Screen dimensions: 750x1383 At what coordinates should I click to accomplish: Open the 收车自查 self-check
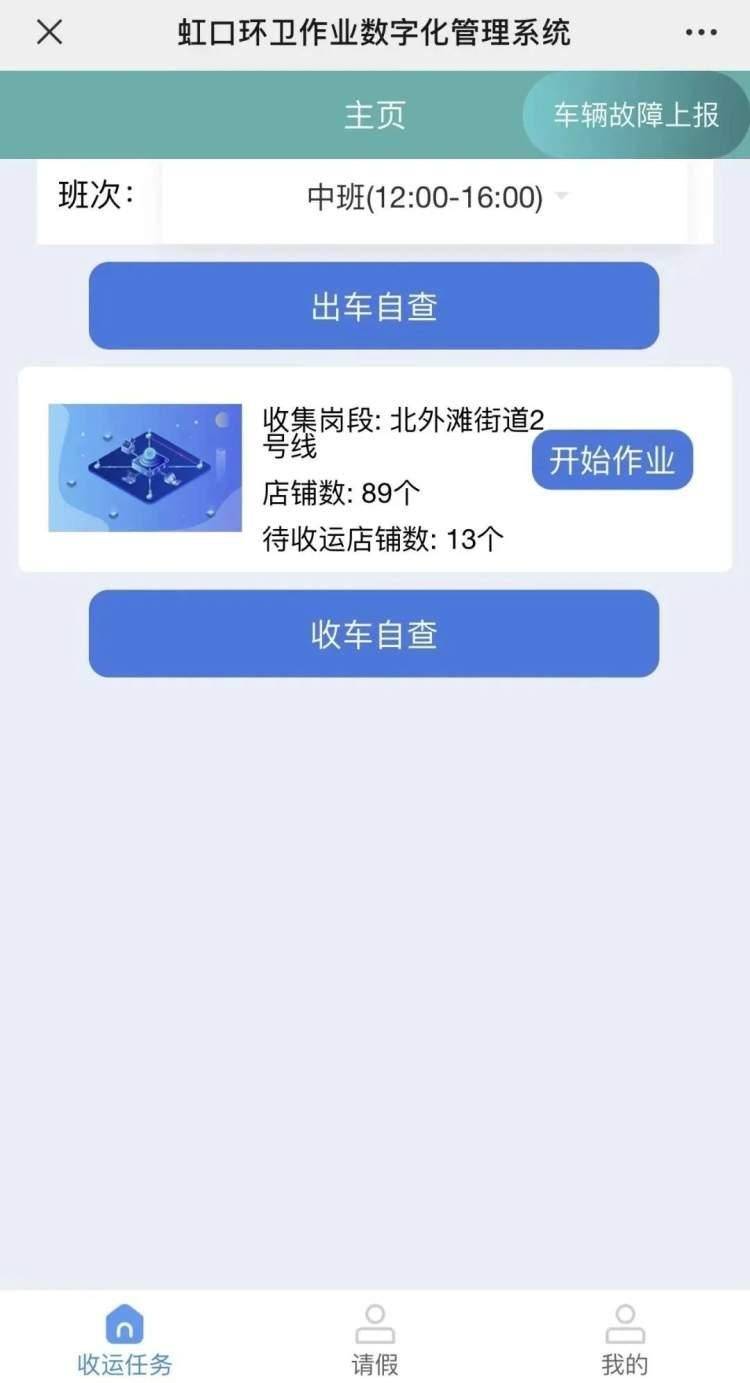pos(374,633)
